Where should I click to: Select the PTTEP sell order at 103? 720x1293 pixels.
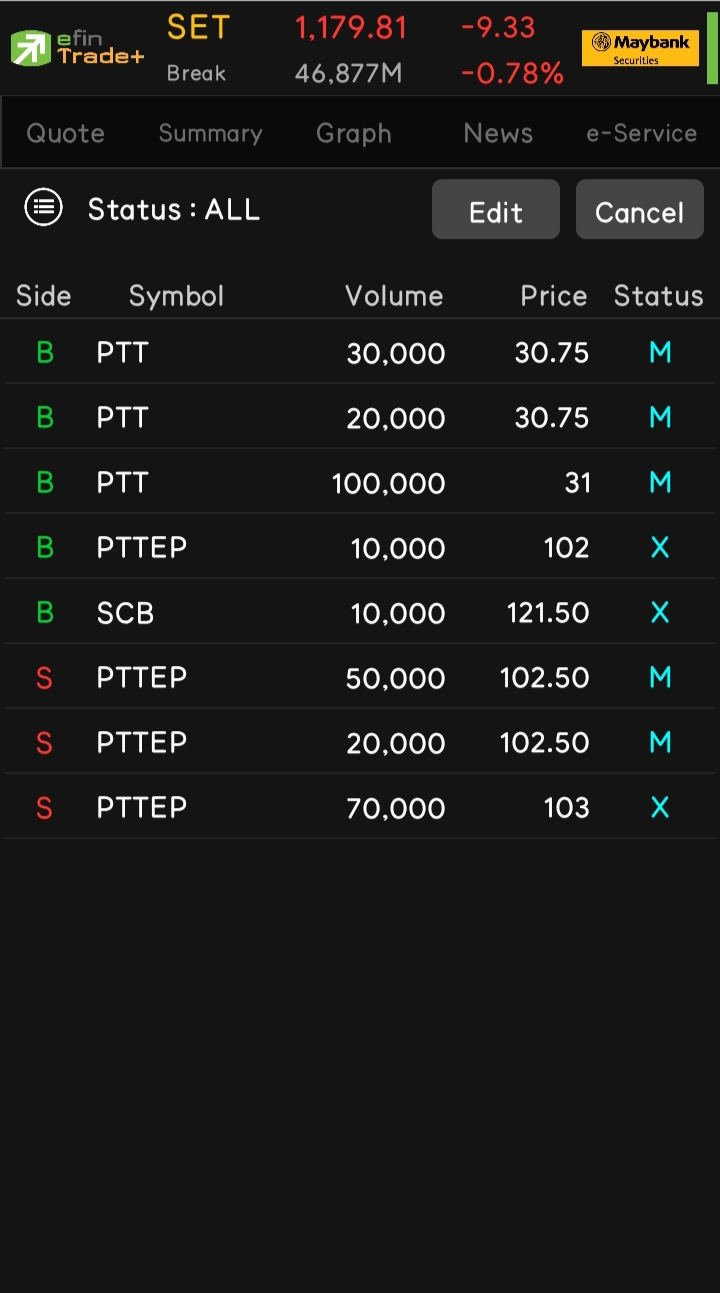pyautogui.click(x=360, y=807)
